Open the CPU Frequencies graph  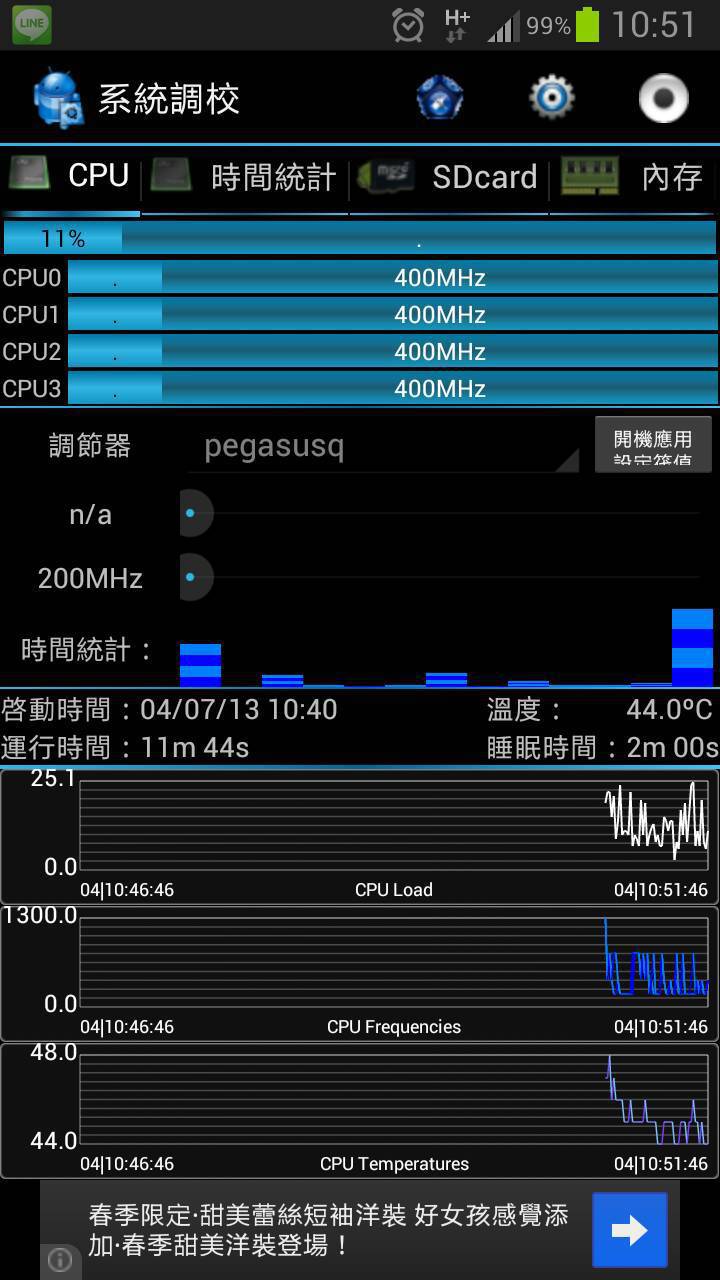(360, 974)
